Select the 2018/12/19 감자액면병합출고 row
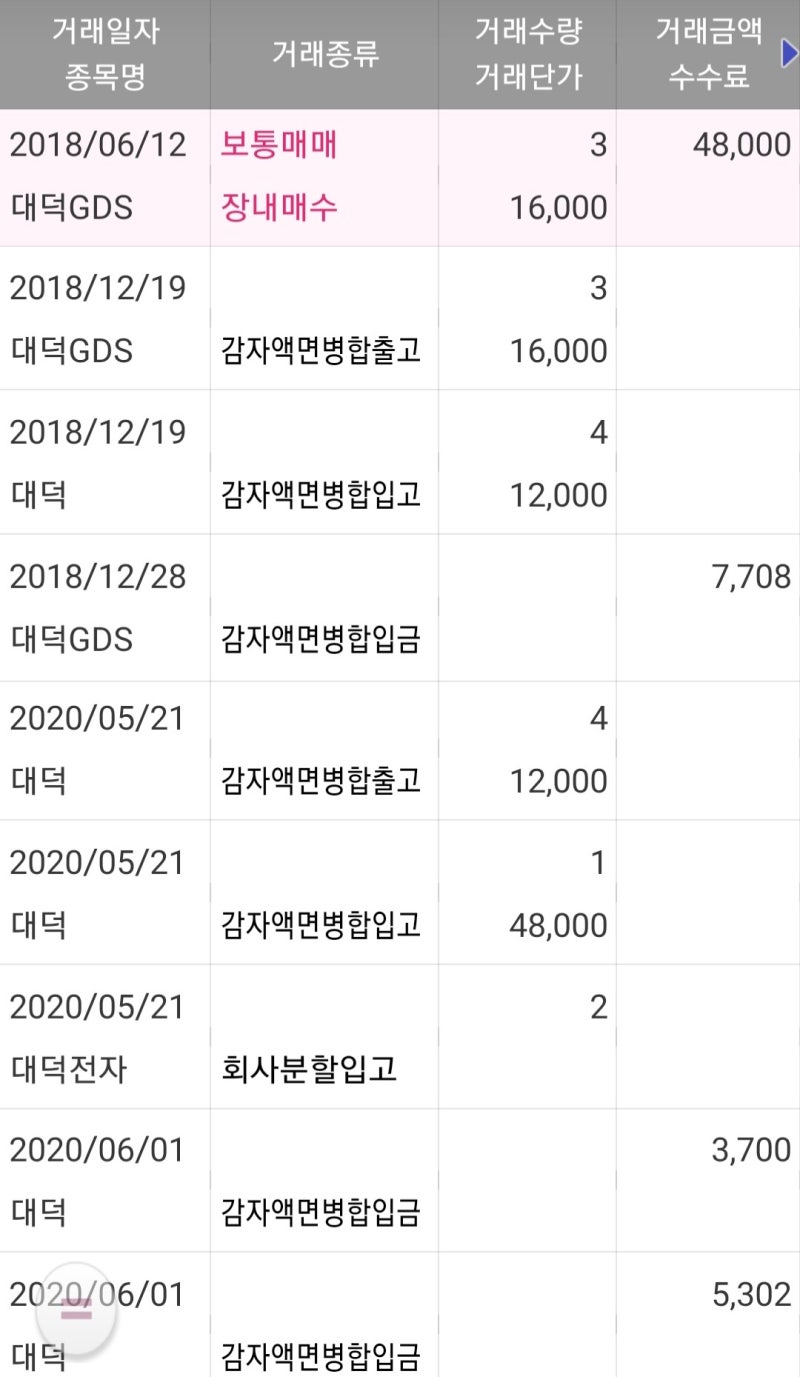 click(400, 317)
